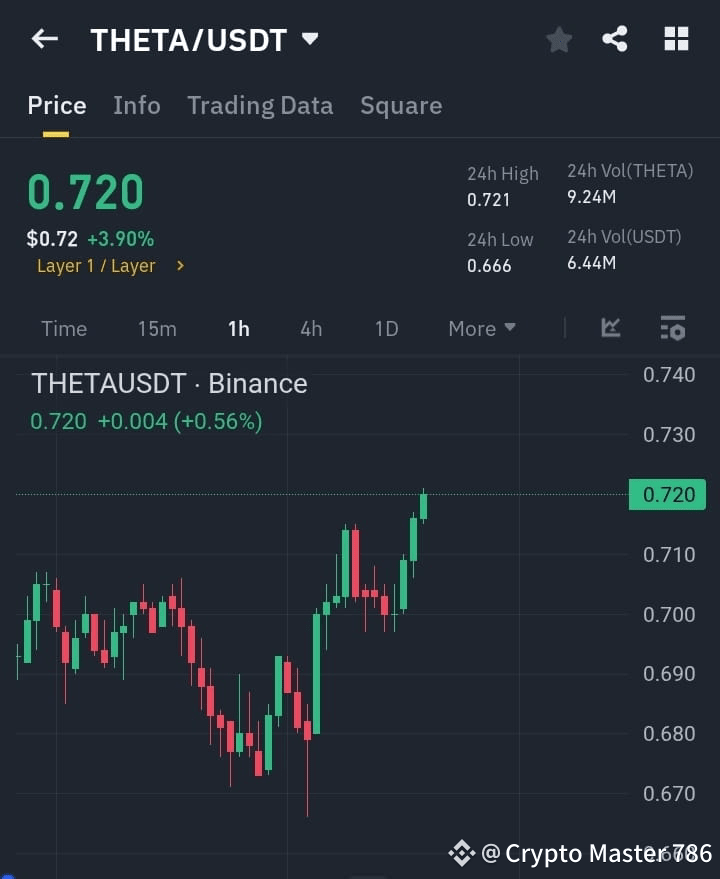Tap the Binance watermark diamond logo

pos(461,853)
